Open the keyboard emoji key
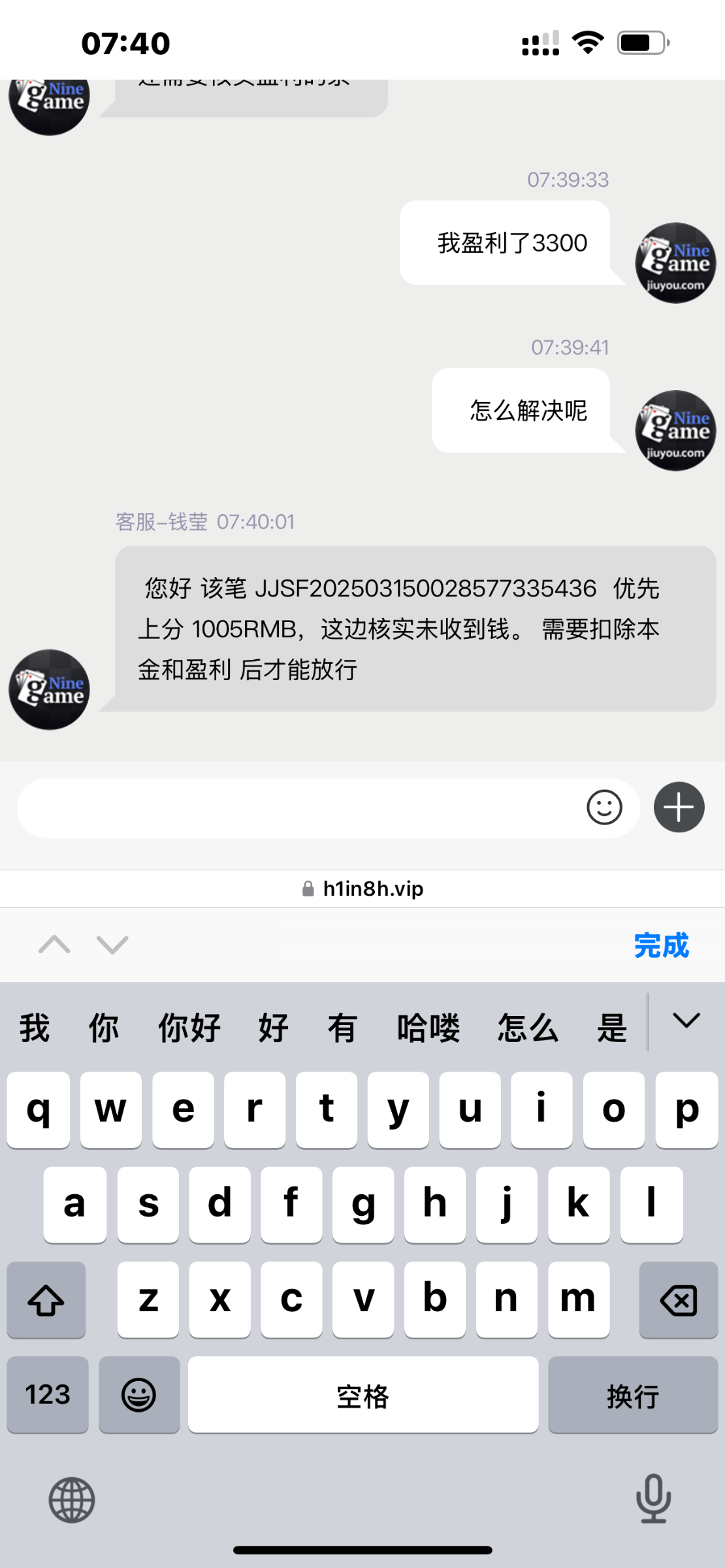The width and height of the screenshot is (725, 1568). (x=139, y=1394)
